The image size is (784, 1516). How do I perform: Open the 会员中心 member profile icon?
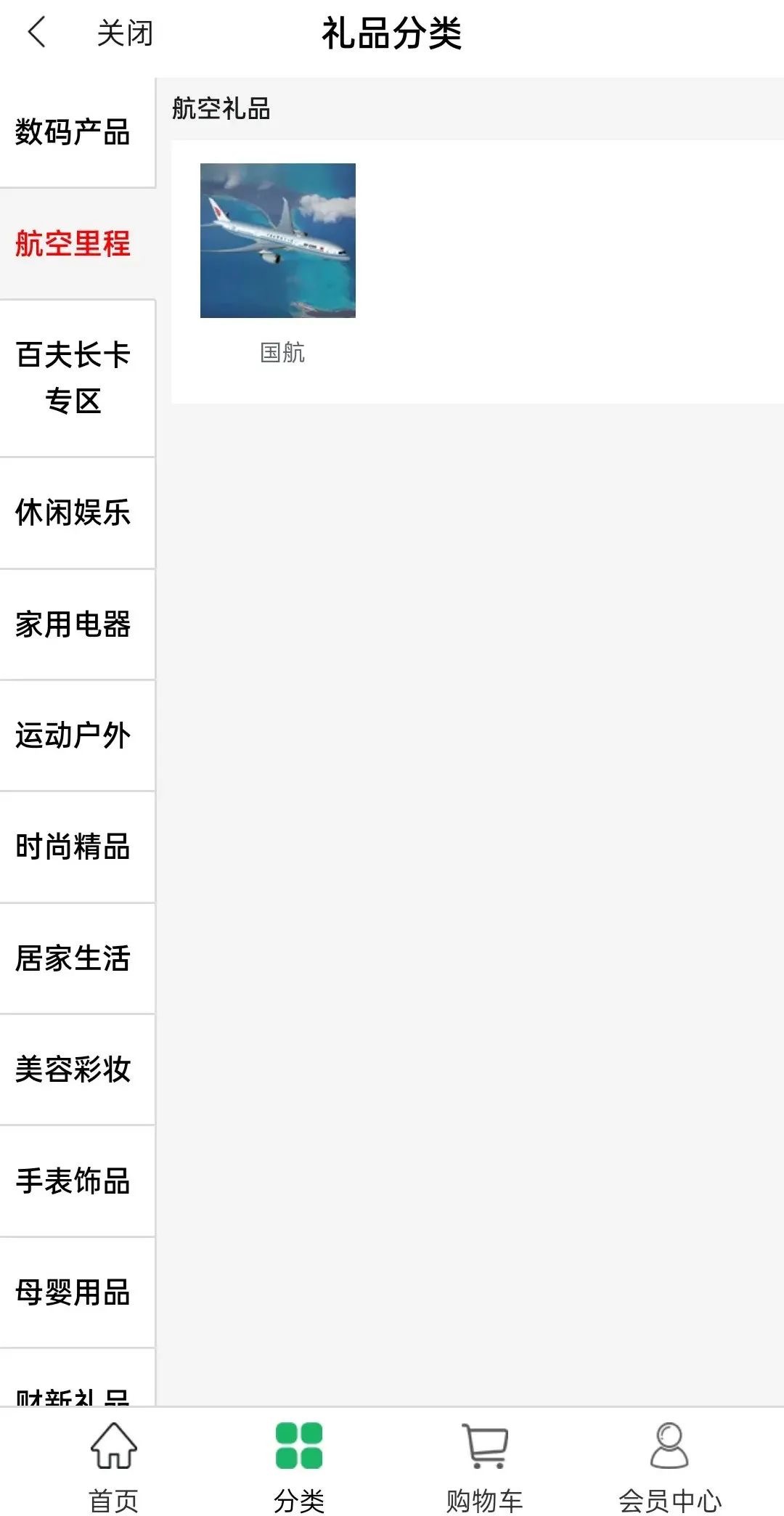click(669, 1452)
